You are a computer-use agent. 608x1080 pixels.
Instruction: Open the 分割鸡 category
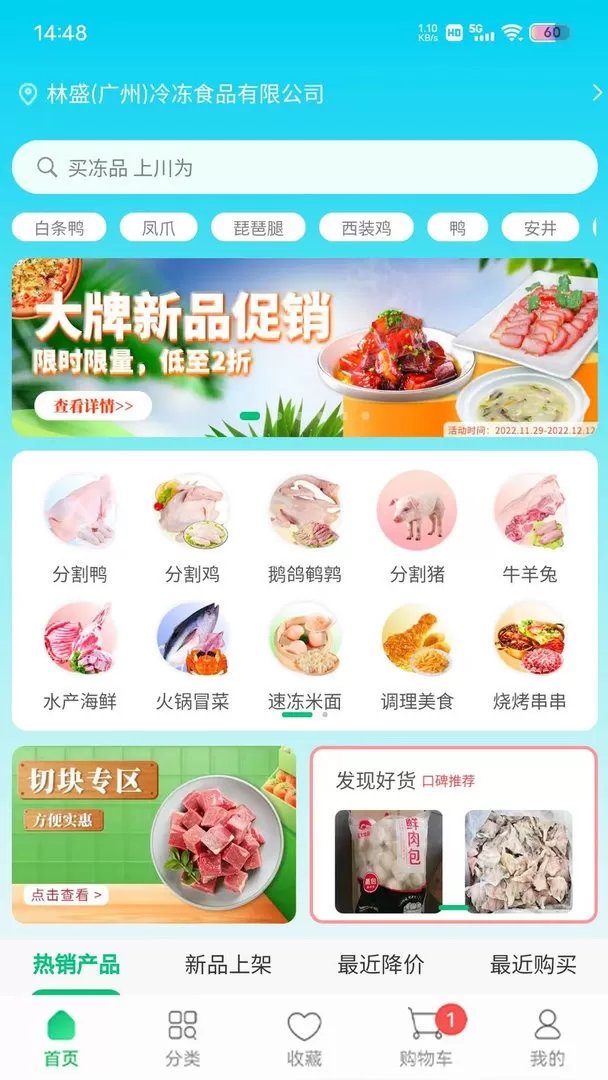point(192,528)
